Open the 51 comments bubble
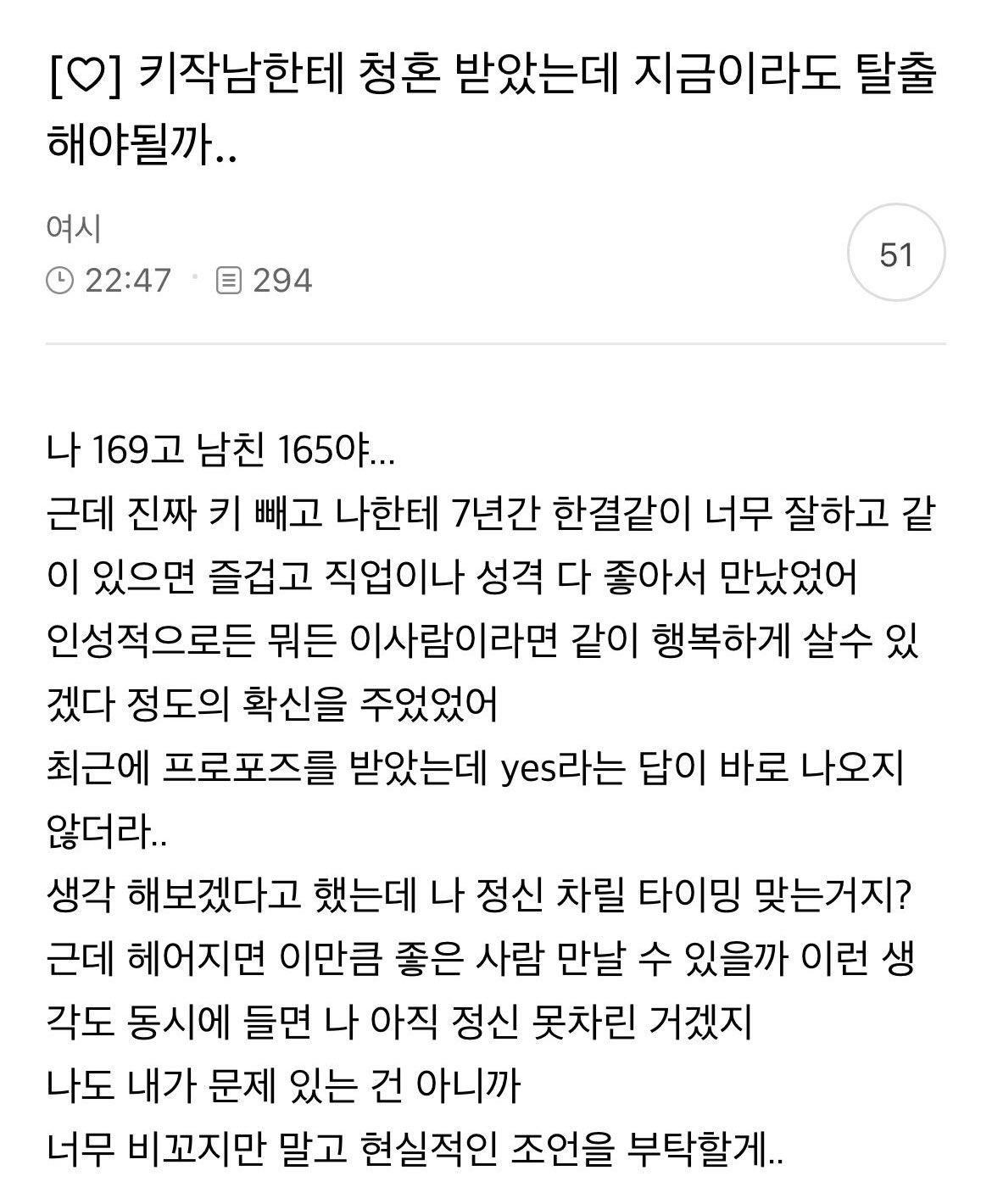 (x=896, y=254)
